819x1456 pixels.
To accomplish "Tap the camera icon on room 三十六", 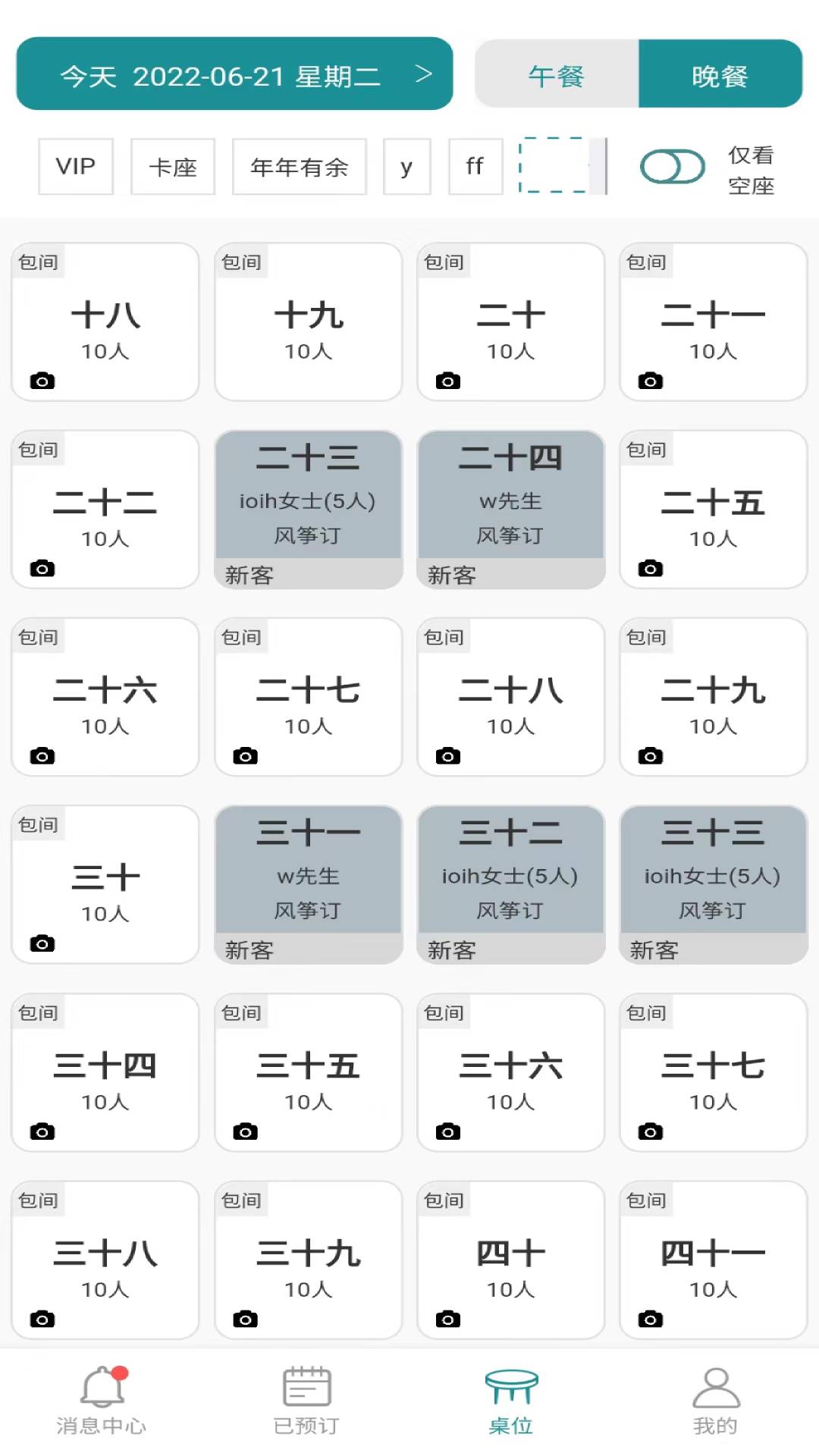I will click(447, 1131).
